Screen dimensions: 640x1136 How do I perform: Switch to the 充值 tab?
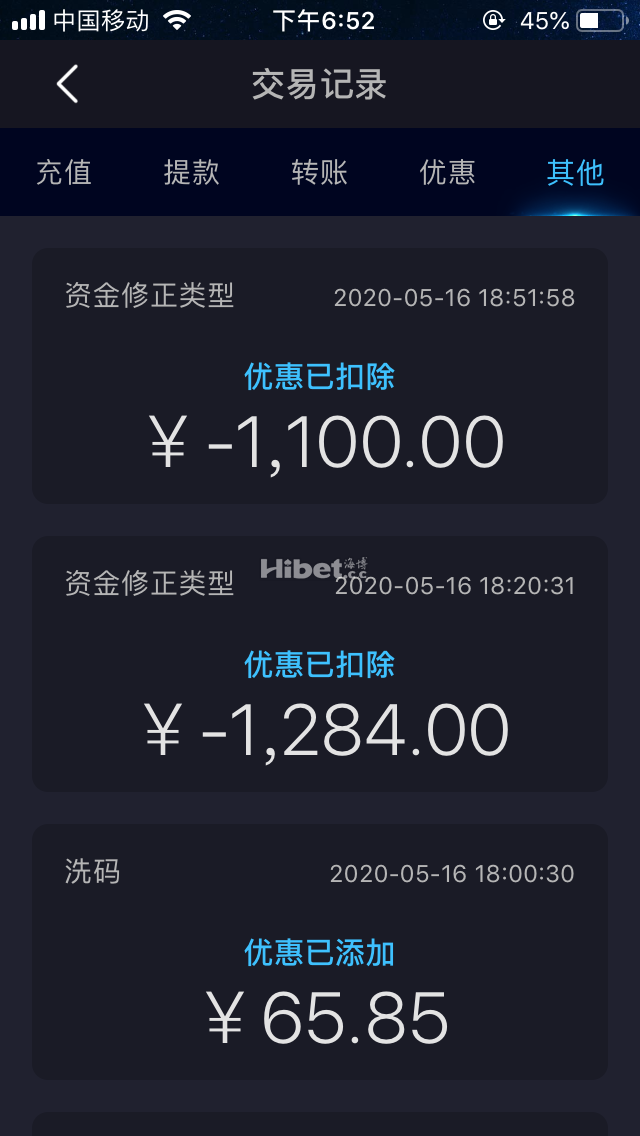click(64, 172)
